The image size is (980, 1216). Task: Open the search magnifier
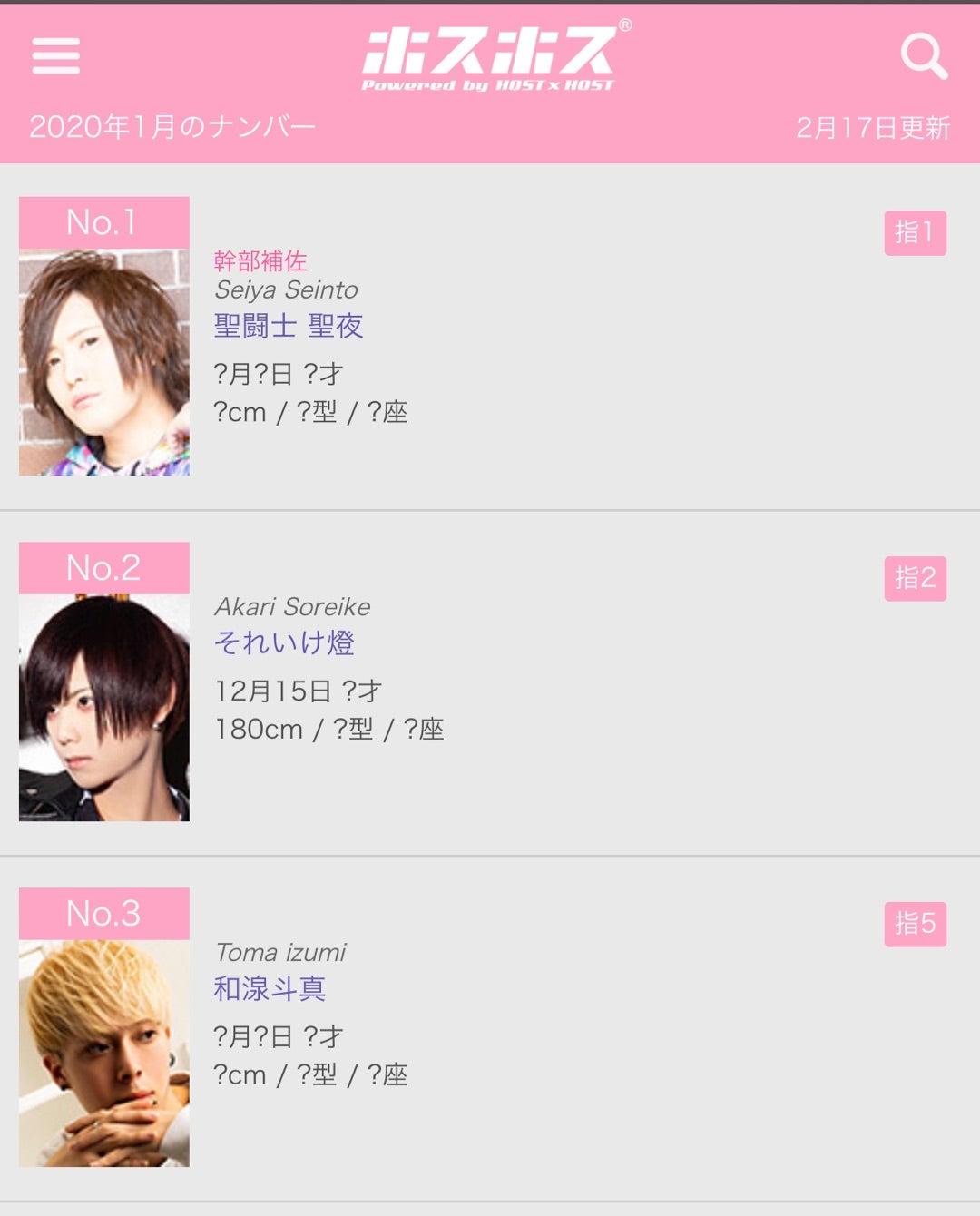point(924,56)
